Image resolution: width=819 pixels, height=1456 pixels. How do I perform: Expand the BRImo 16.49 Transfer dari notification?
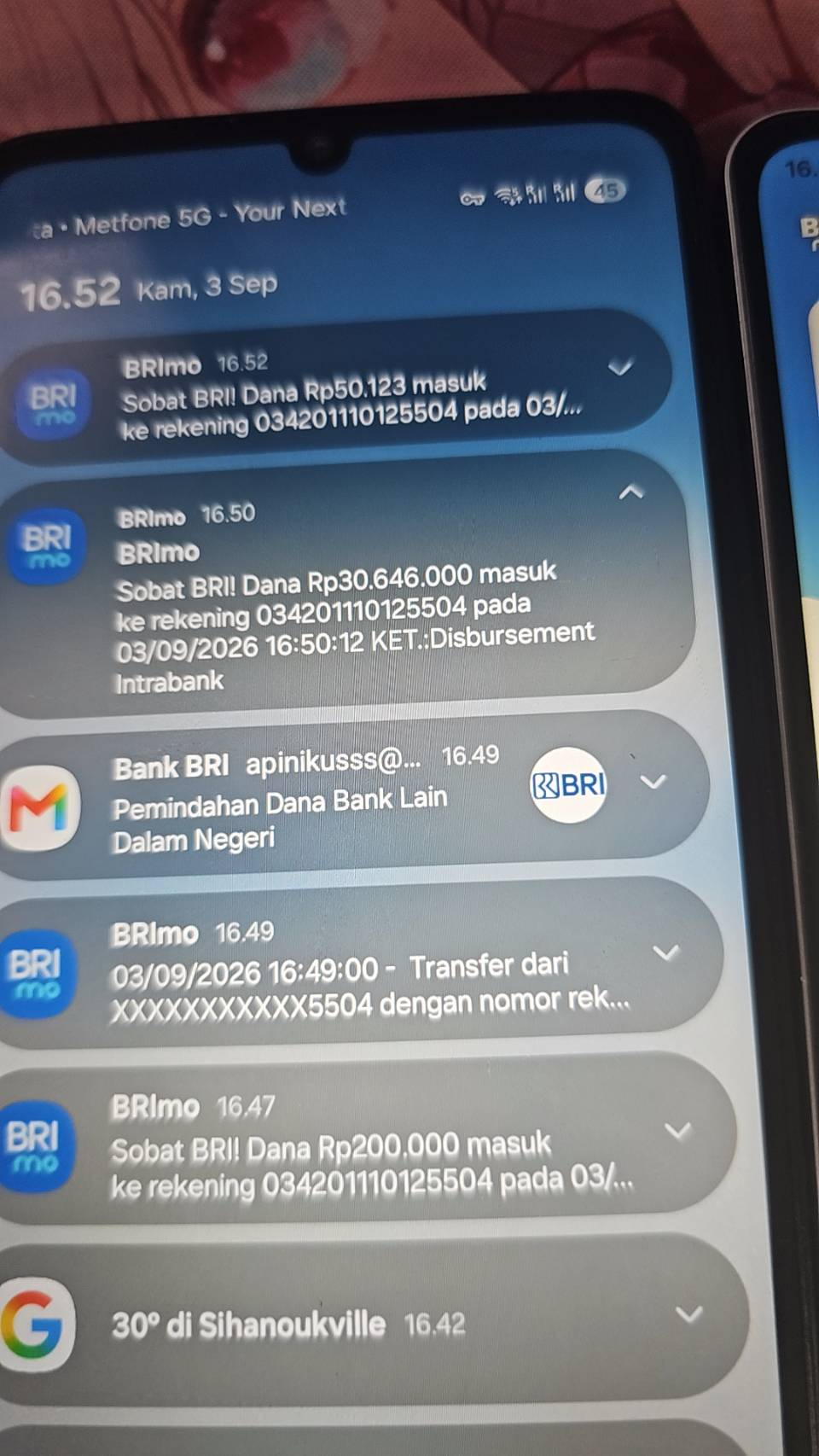point(666,952)
